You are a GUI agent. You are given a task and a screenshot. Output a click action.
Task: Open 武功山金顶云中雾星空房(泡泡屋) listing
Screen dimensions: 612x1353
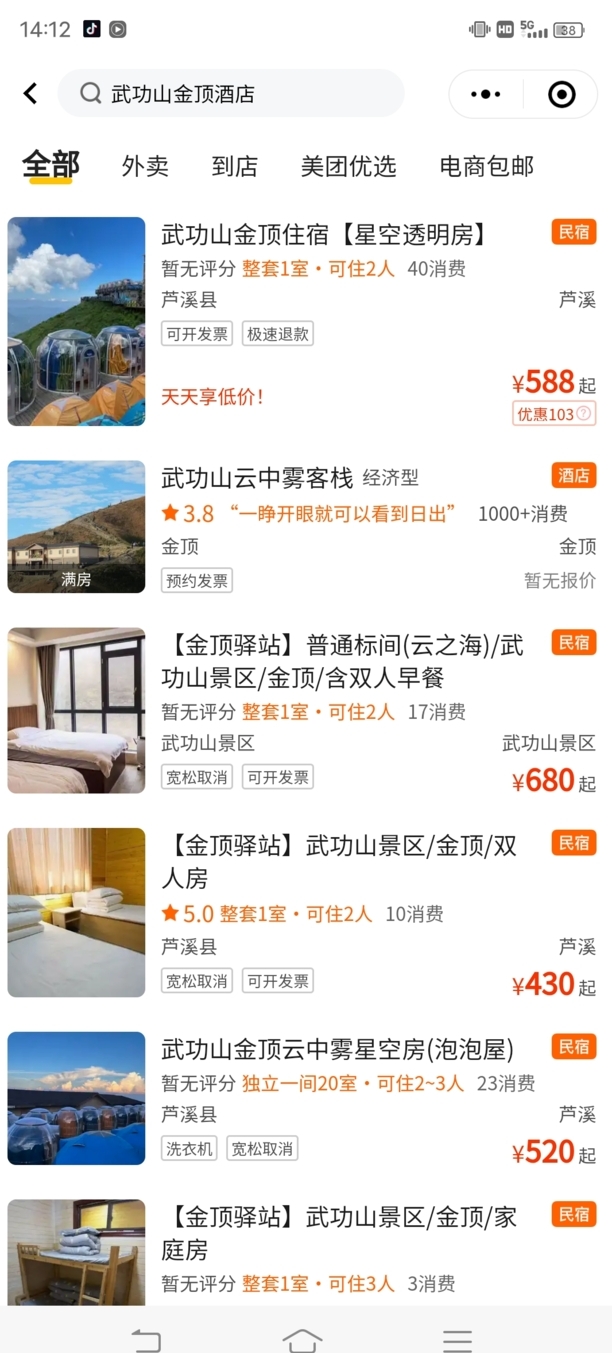point(306,1098)
